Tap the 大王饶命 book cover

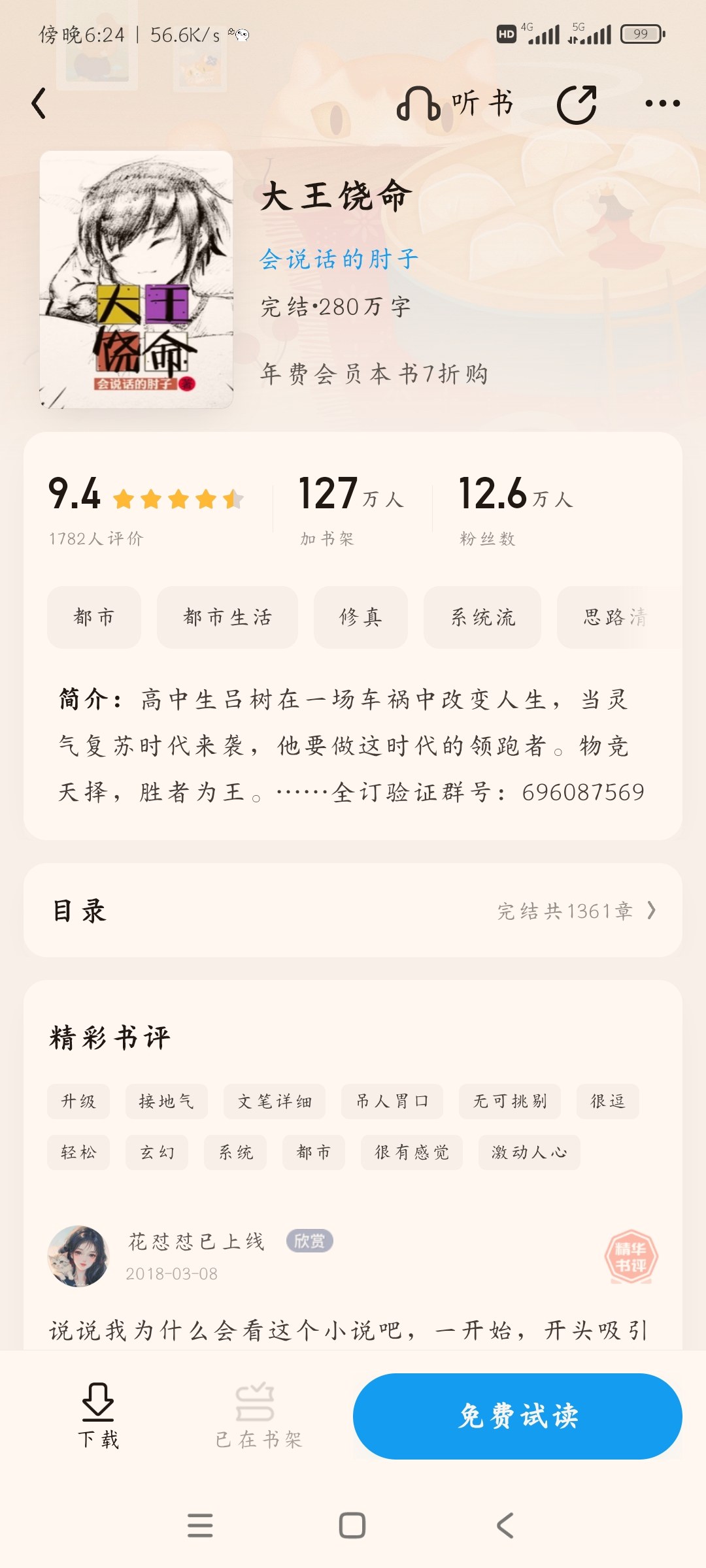point(136,280)
